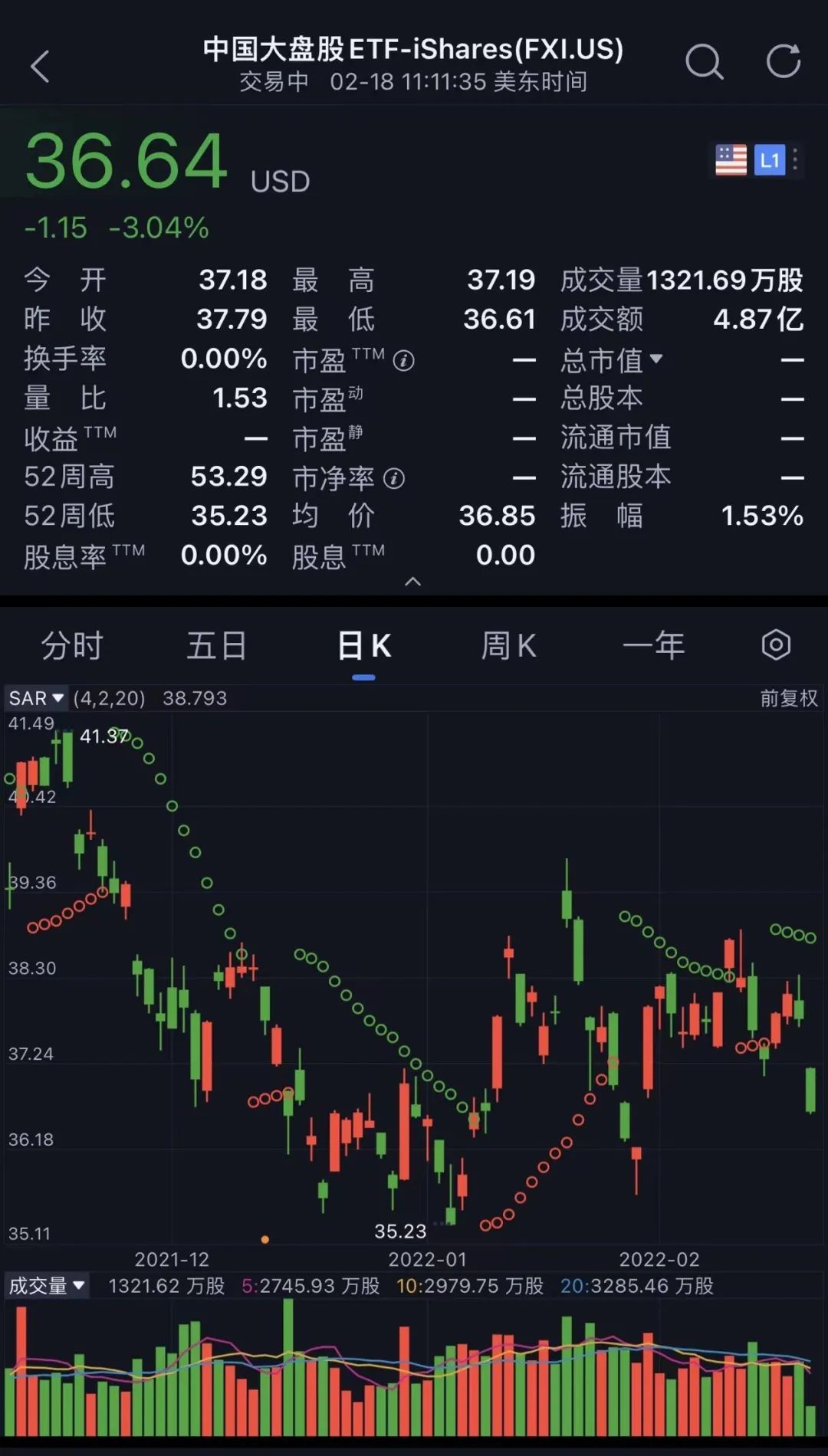Open the SAR indicator dropdown

point(36,698)
